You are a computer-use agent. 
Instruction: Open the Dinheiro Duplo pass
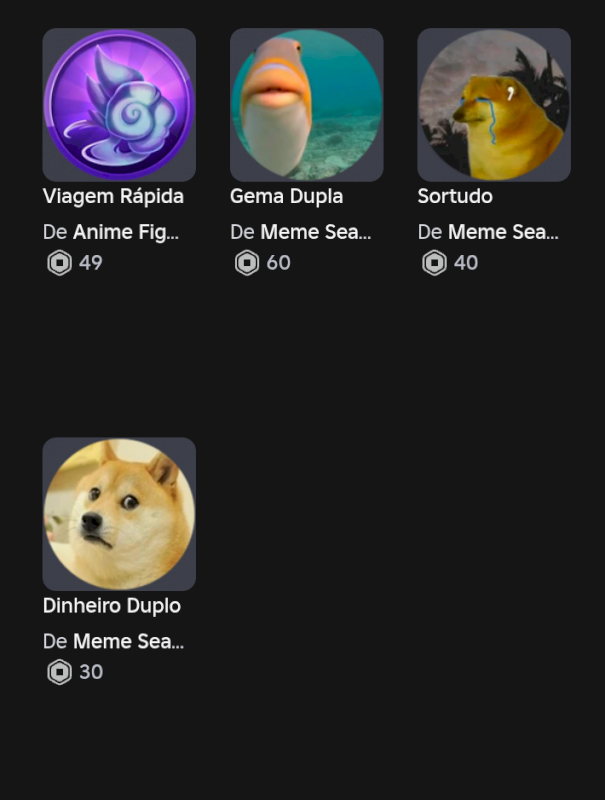(119, 514)
